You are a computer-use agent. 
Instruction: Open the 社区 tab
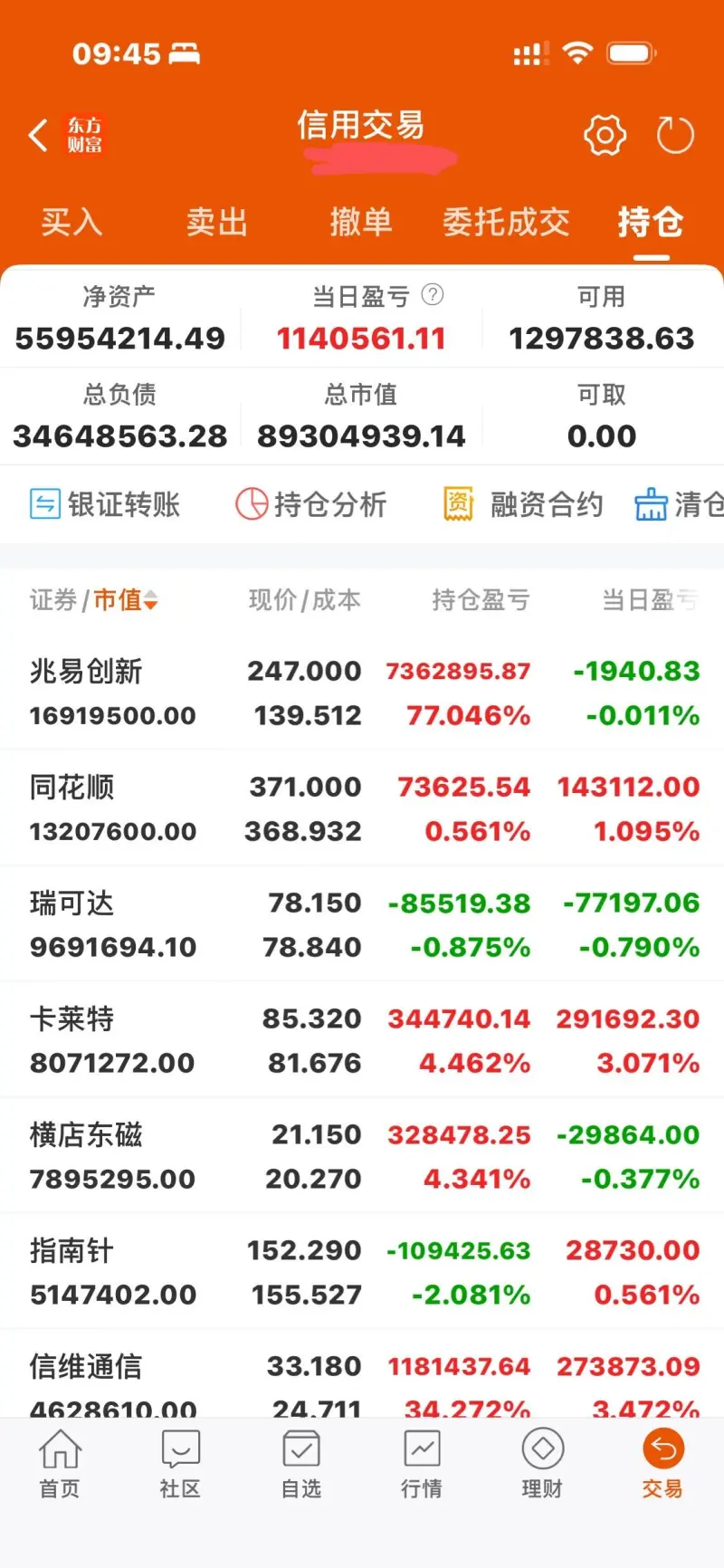coord(180,1463)
